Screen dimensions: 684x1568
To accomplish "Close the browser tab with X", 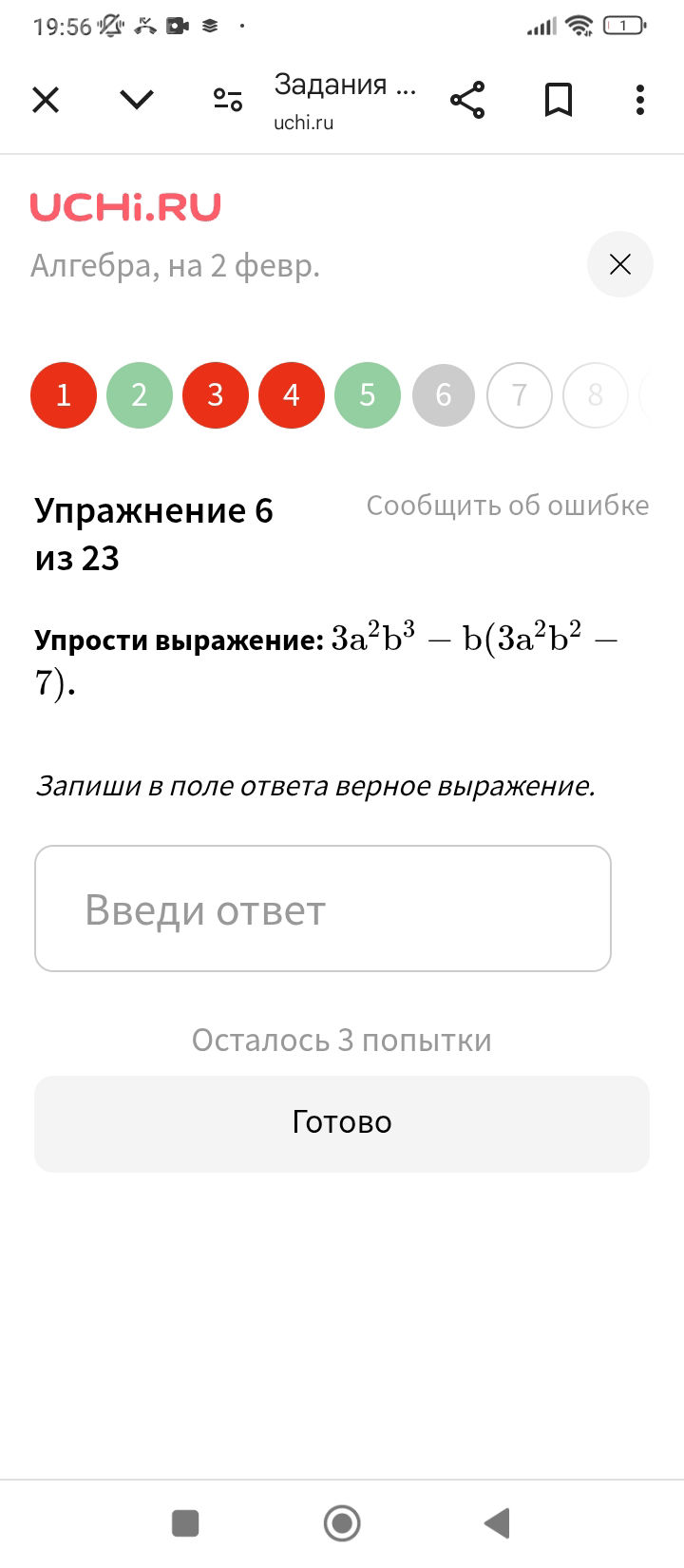I will click(x=46, y=100).
